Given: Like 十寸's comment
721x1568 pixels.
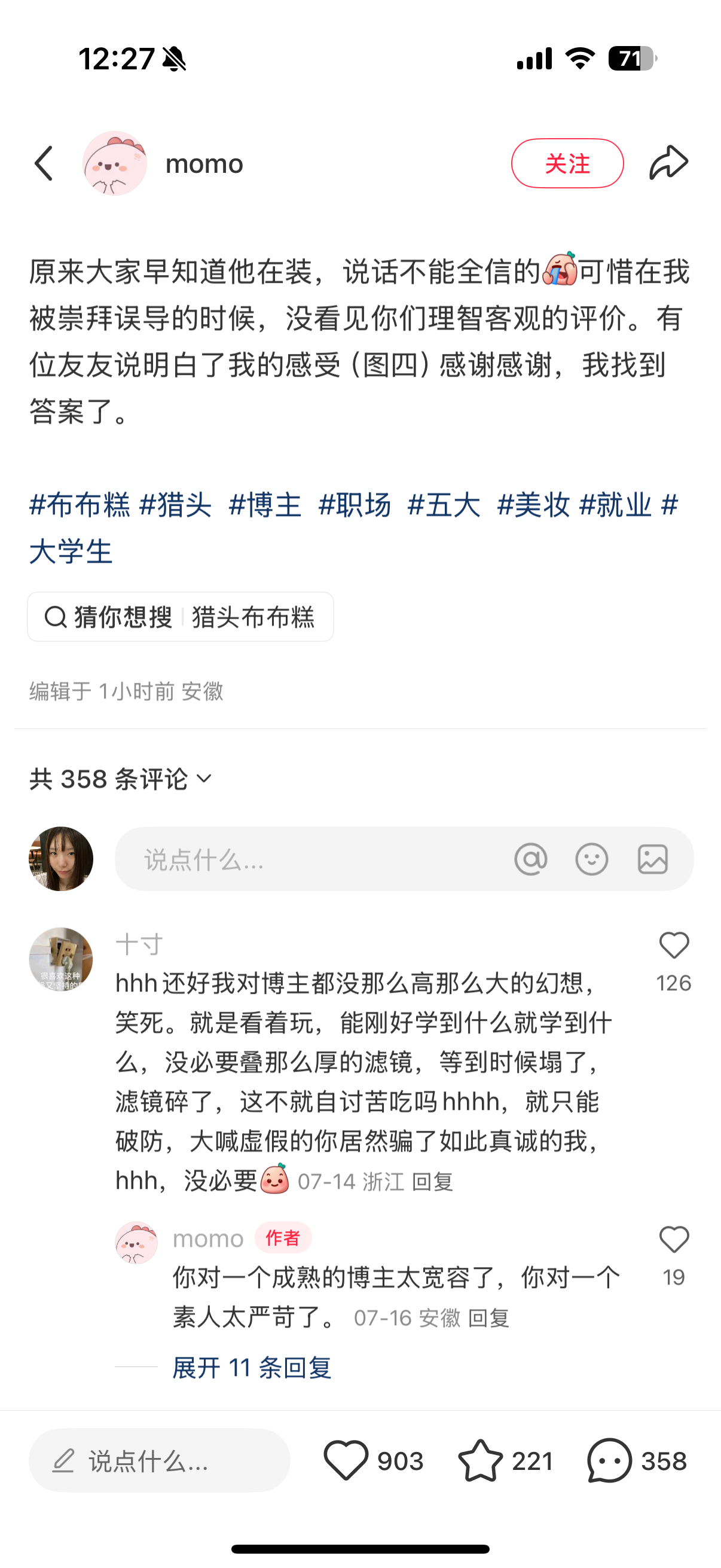Looking at the screenshot, I should [674, 945].
